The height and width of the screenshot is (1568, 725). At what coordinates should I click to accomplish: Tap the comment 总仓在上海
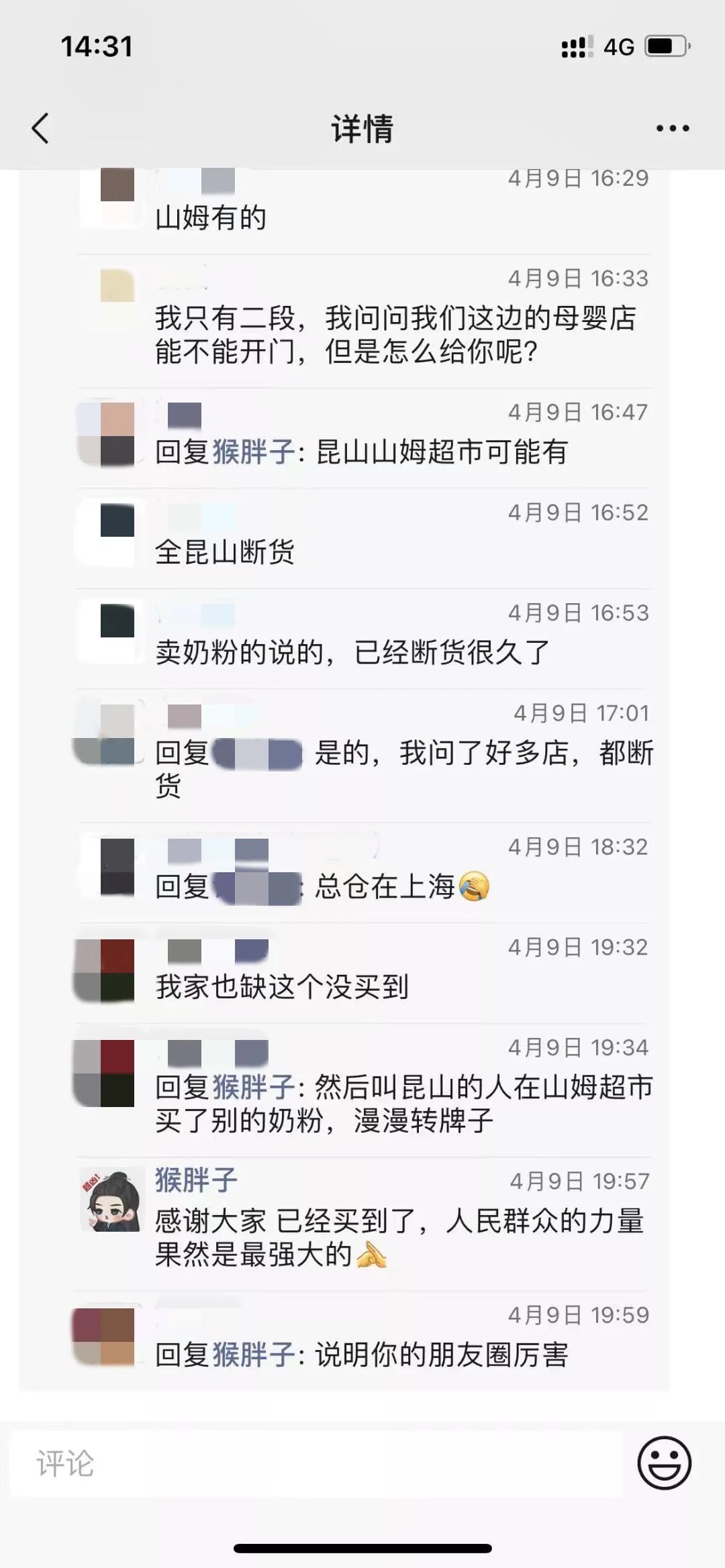pyautogui.click(x=385, y=887)
